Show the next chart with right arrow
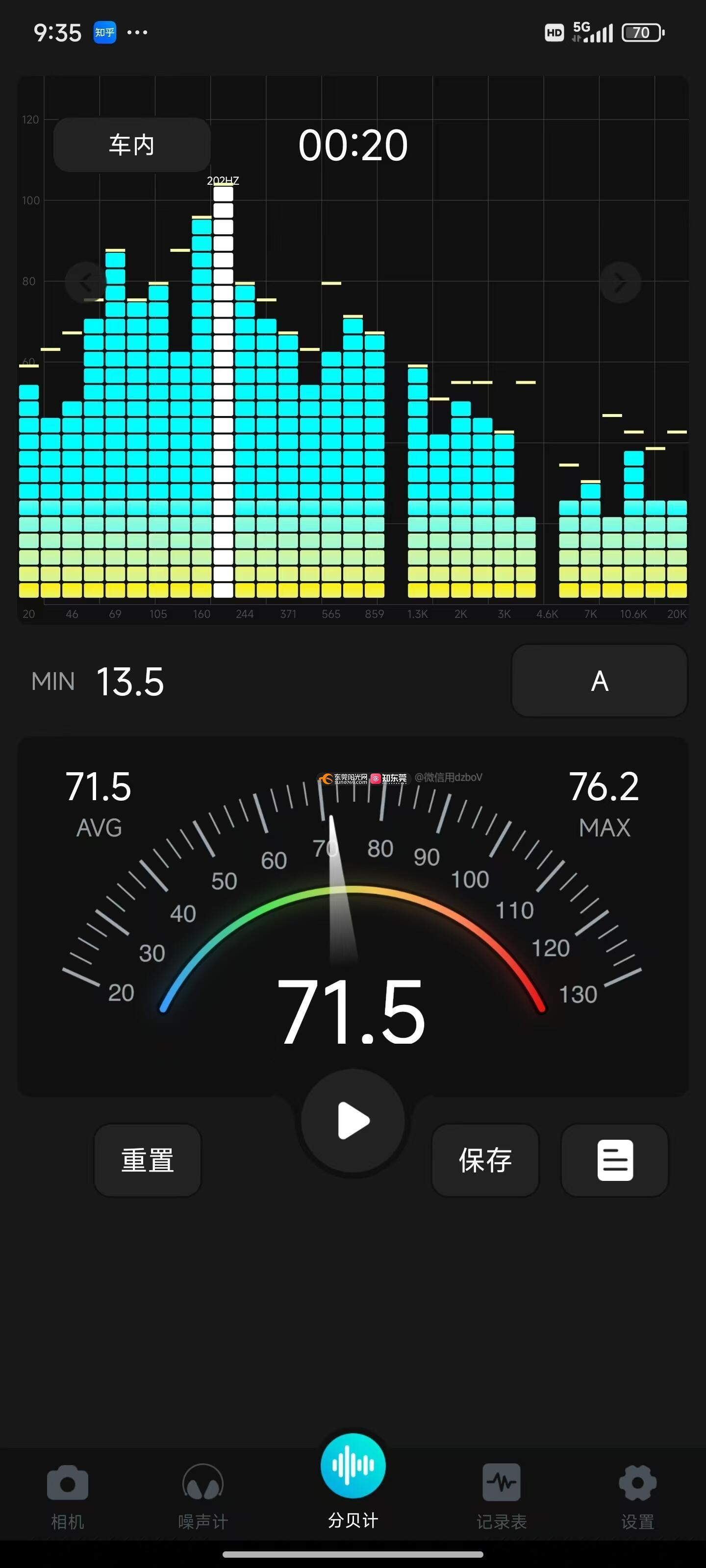This screenshot has height=1568, width=706. pyautogui.click(x=620, y=282)
